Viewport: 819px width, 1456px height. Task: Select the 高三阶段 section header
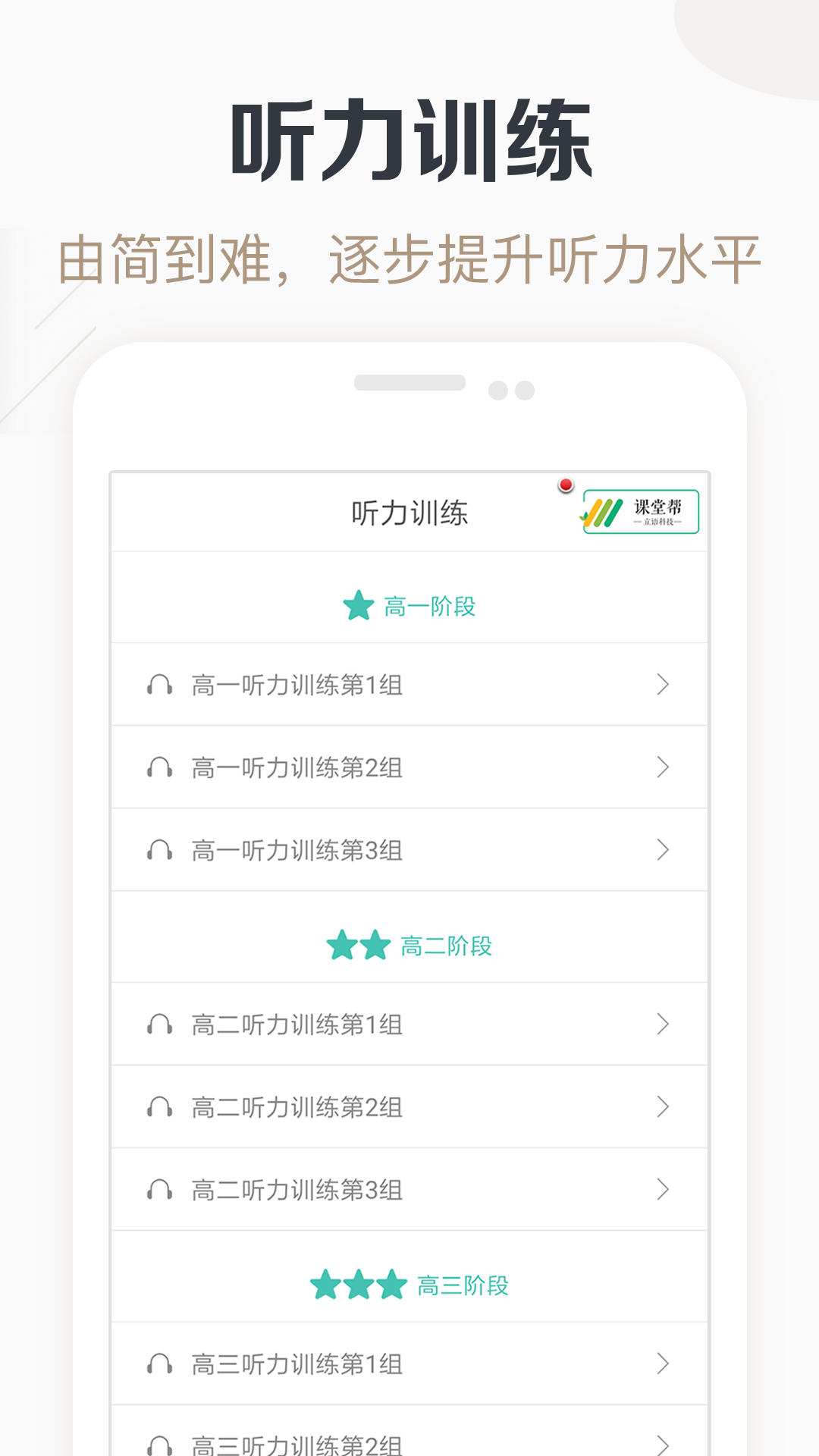(x=409, y=1285)
